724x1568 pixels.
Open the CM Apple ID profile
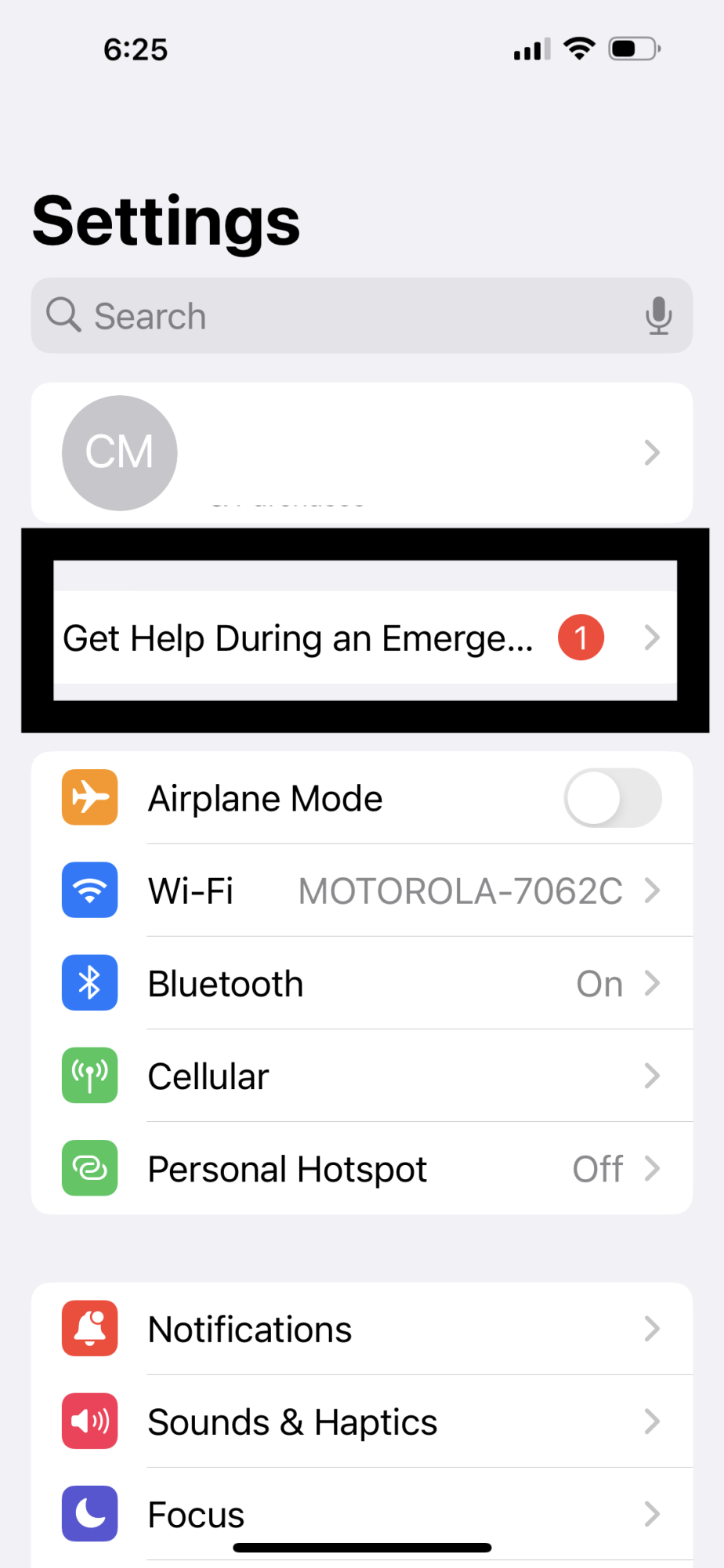(361, 452)
